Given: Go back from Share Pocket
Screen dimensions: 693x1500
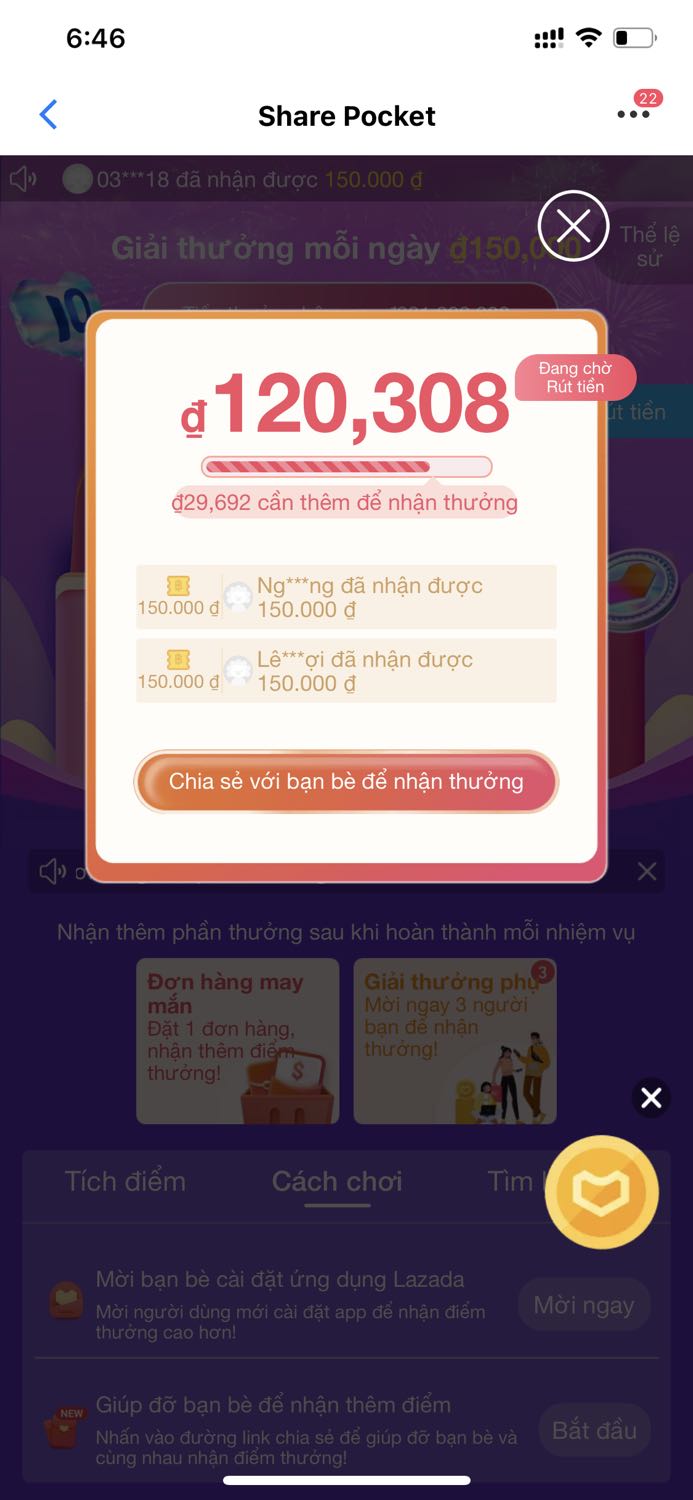Looking at the screenshot, I should pos(48,115).
